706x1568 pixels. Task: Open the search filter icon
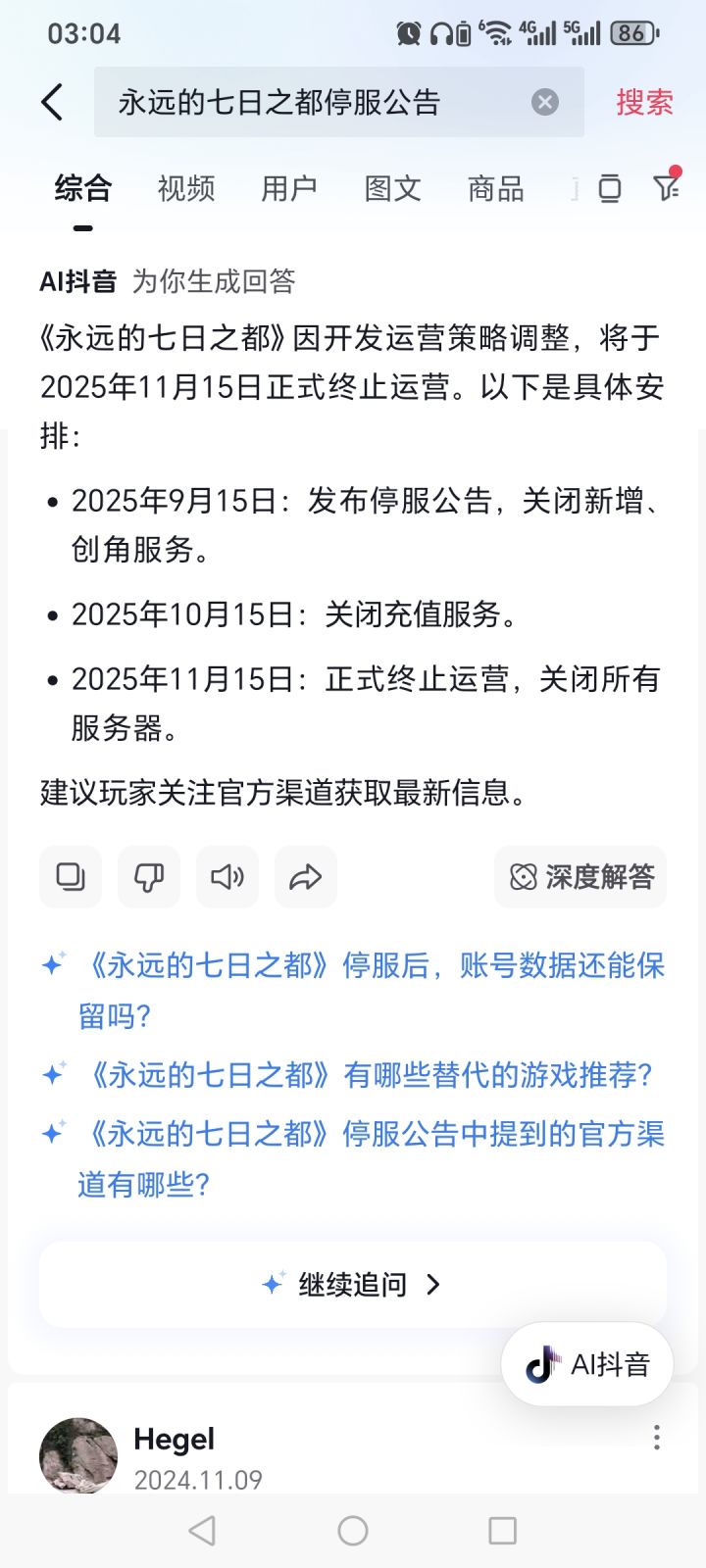pos(667,184)
